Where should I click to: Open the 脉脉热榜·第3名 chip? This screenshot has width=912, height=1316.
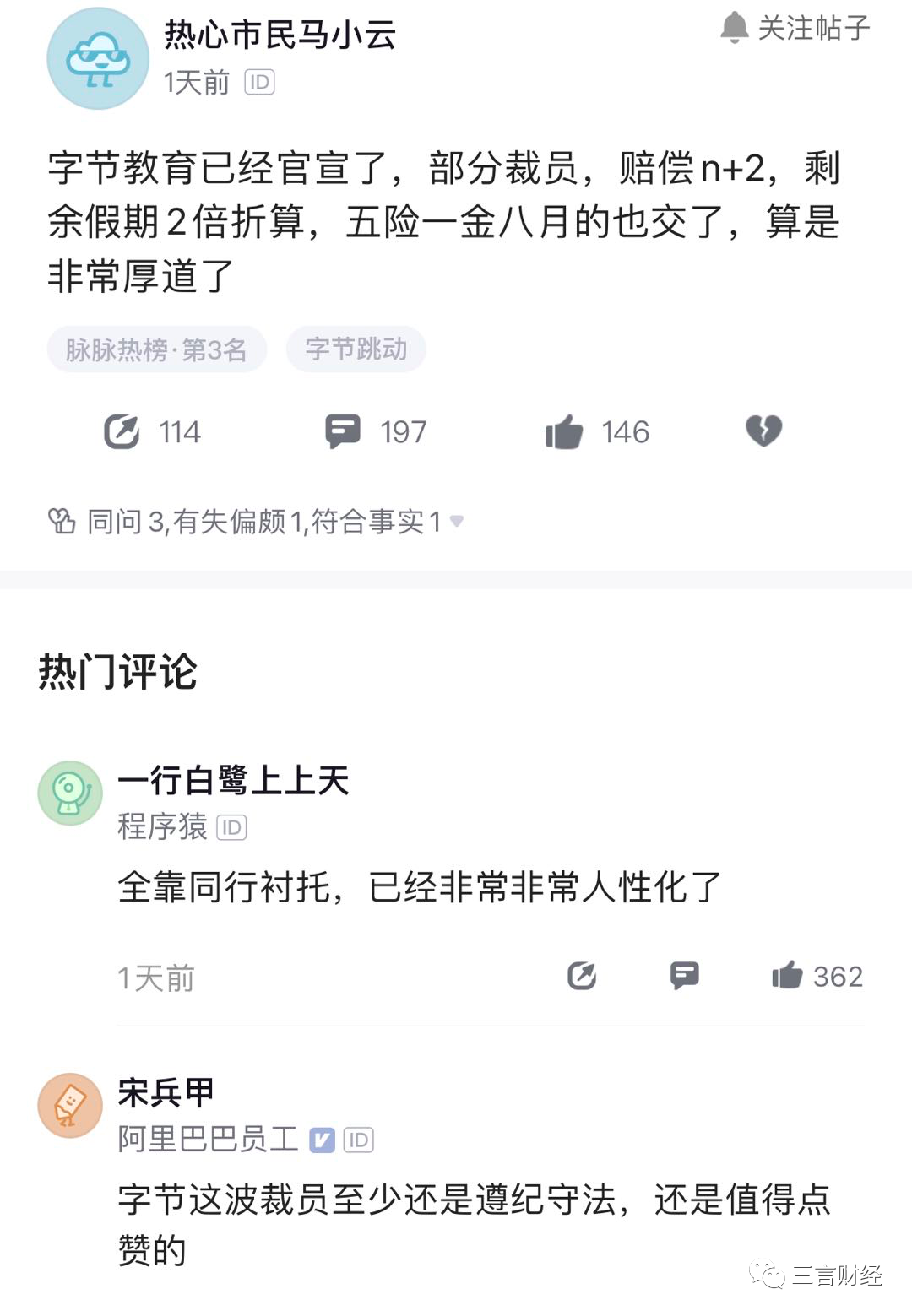pyautogui.click(x=156, y=349)
